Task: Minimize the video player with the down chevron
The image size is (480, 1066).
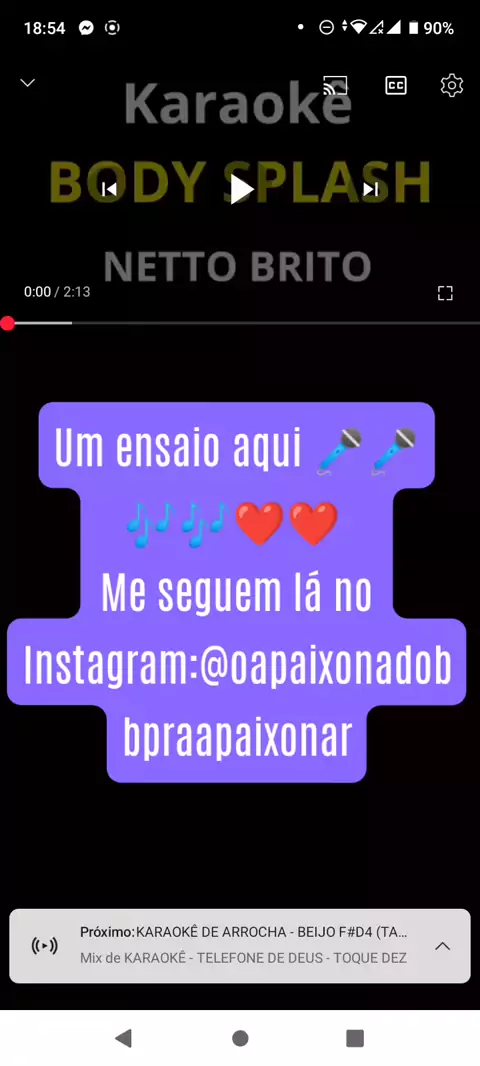Action: point(27,83)
